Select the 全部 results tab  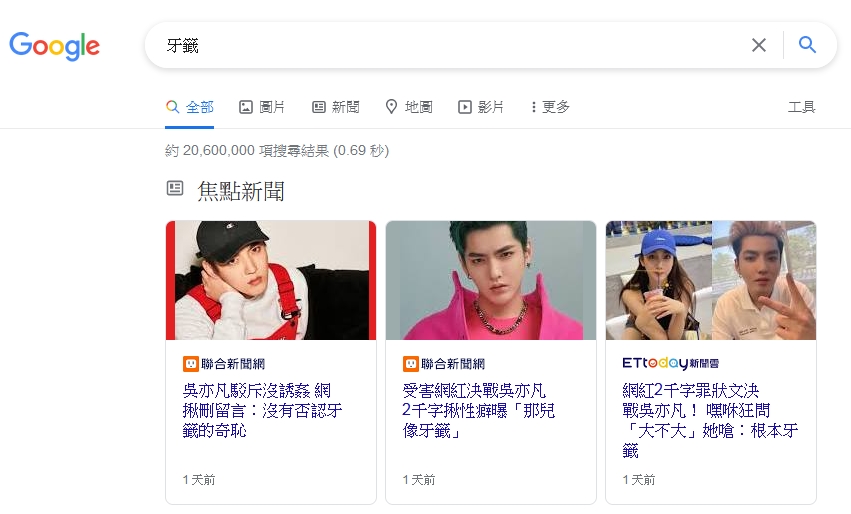[189, 107]
